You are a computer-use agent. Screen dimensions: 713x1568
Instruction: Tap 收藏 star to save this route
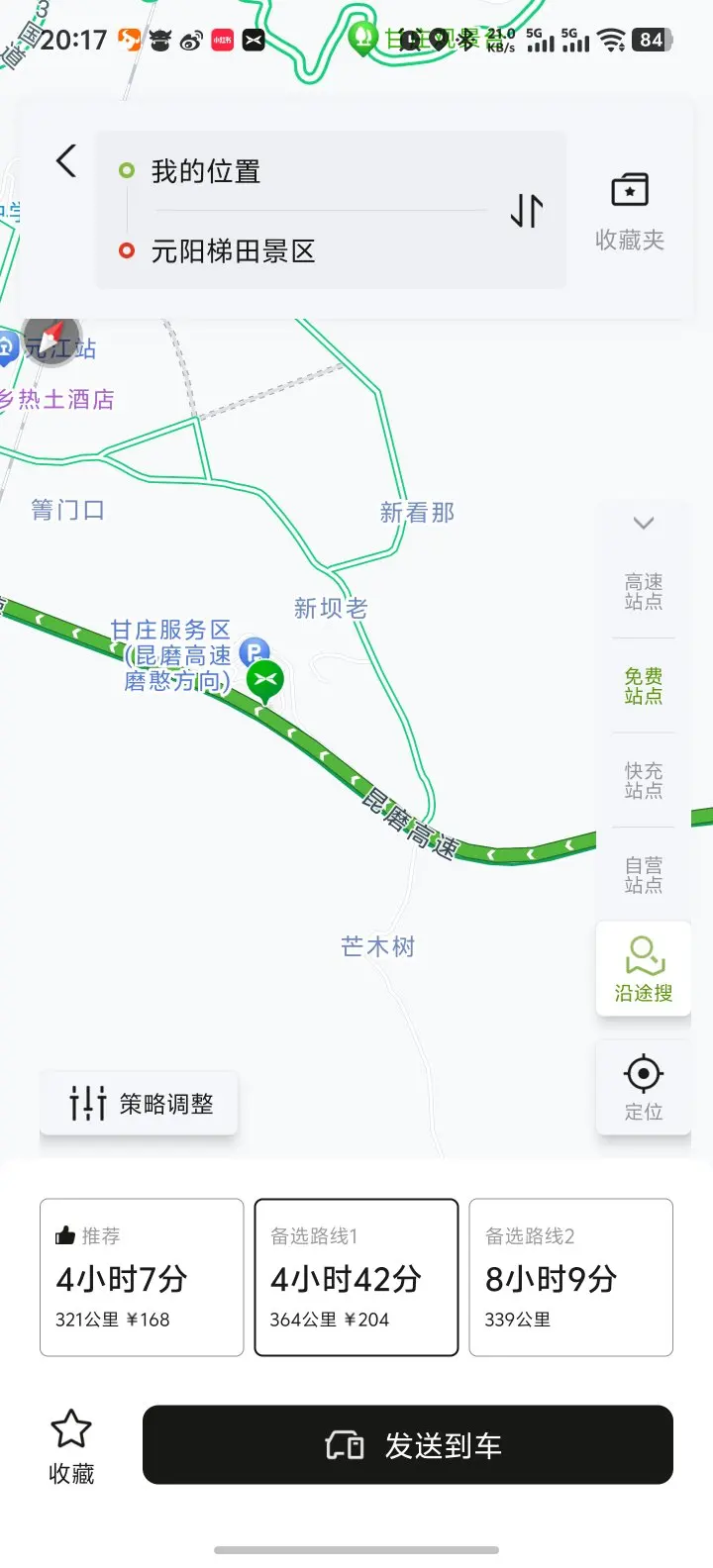(x=71, y=1445)
